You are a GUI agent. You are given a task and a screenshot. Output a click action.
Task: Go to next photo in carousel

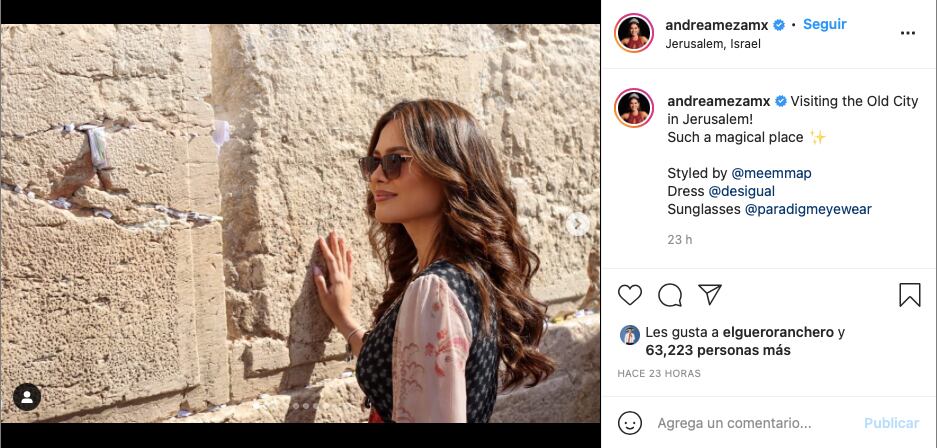pyautogui.click(x=577, y=224)
